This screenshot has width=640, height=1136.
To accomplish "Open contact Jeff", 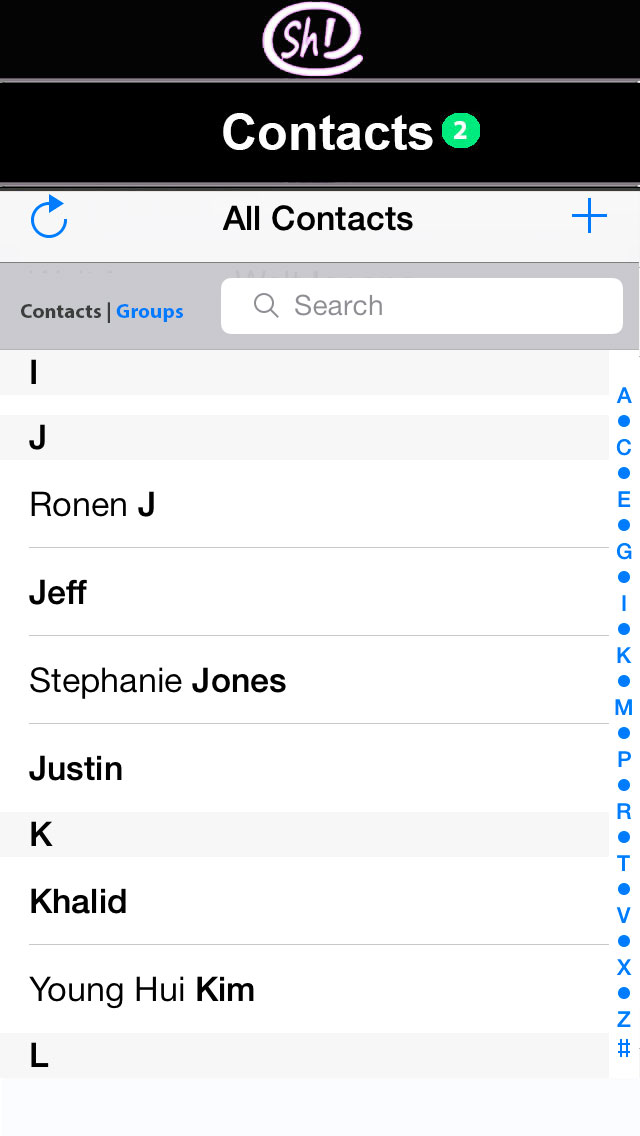I will [304, 592].
